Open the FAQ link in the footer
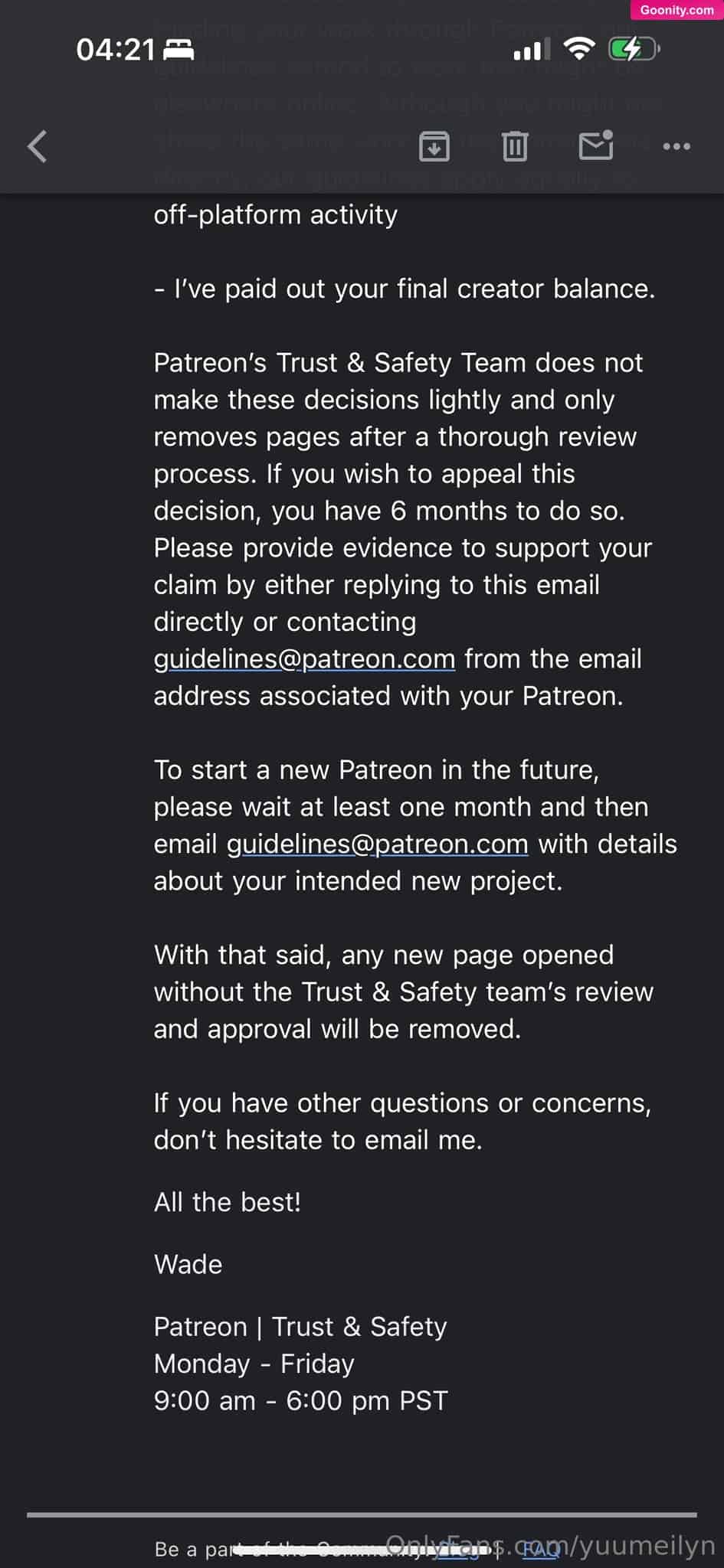 coord(541,1550)
